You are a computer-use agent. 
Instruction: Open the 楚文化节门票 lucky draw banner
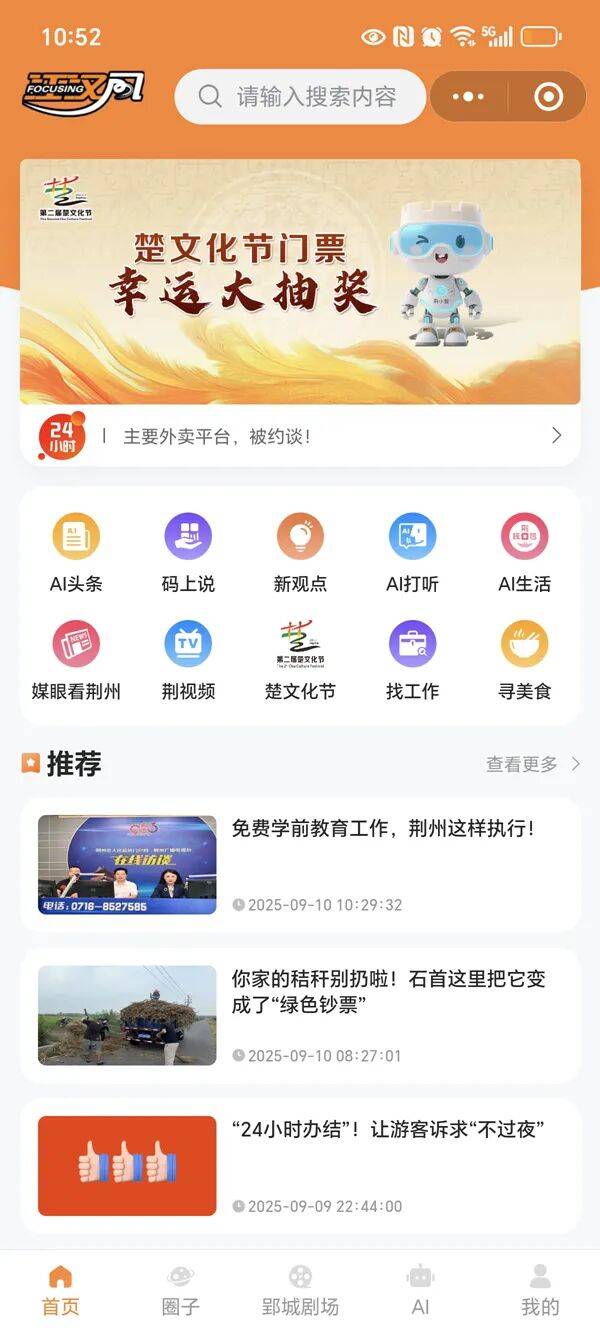pyautogui.click(x=300, y=281)
